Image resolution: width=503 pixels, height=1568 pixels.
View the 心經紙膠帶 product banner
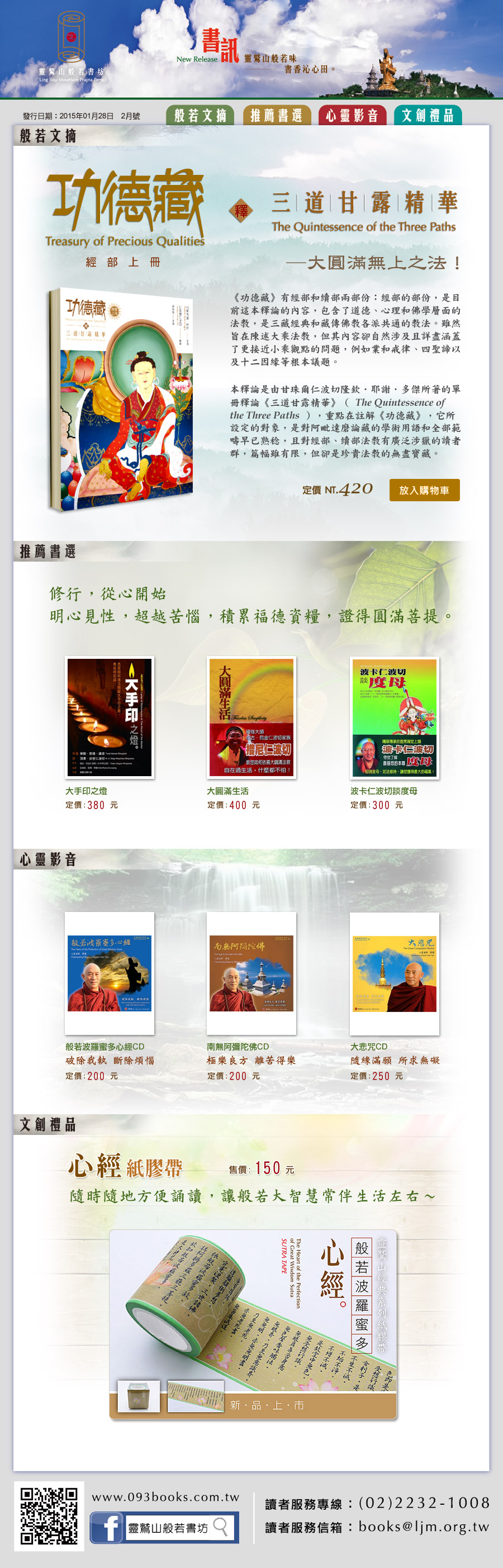pos(253,1324)
